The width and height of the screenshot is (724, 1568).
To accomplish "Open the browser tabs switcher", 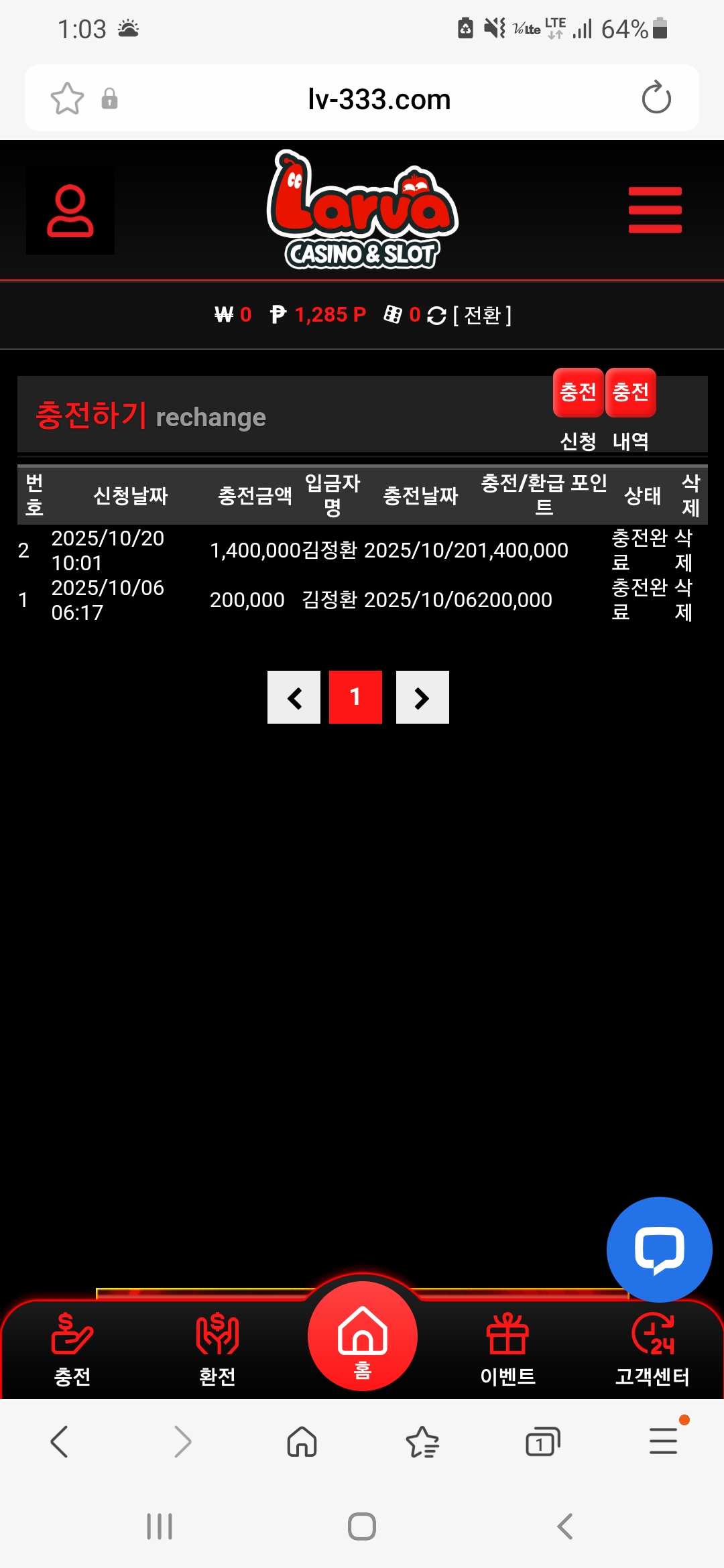I will pyautogui.click(x=542, y=1442).
